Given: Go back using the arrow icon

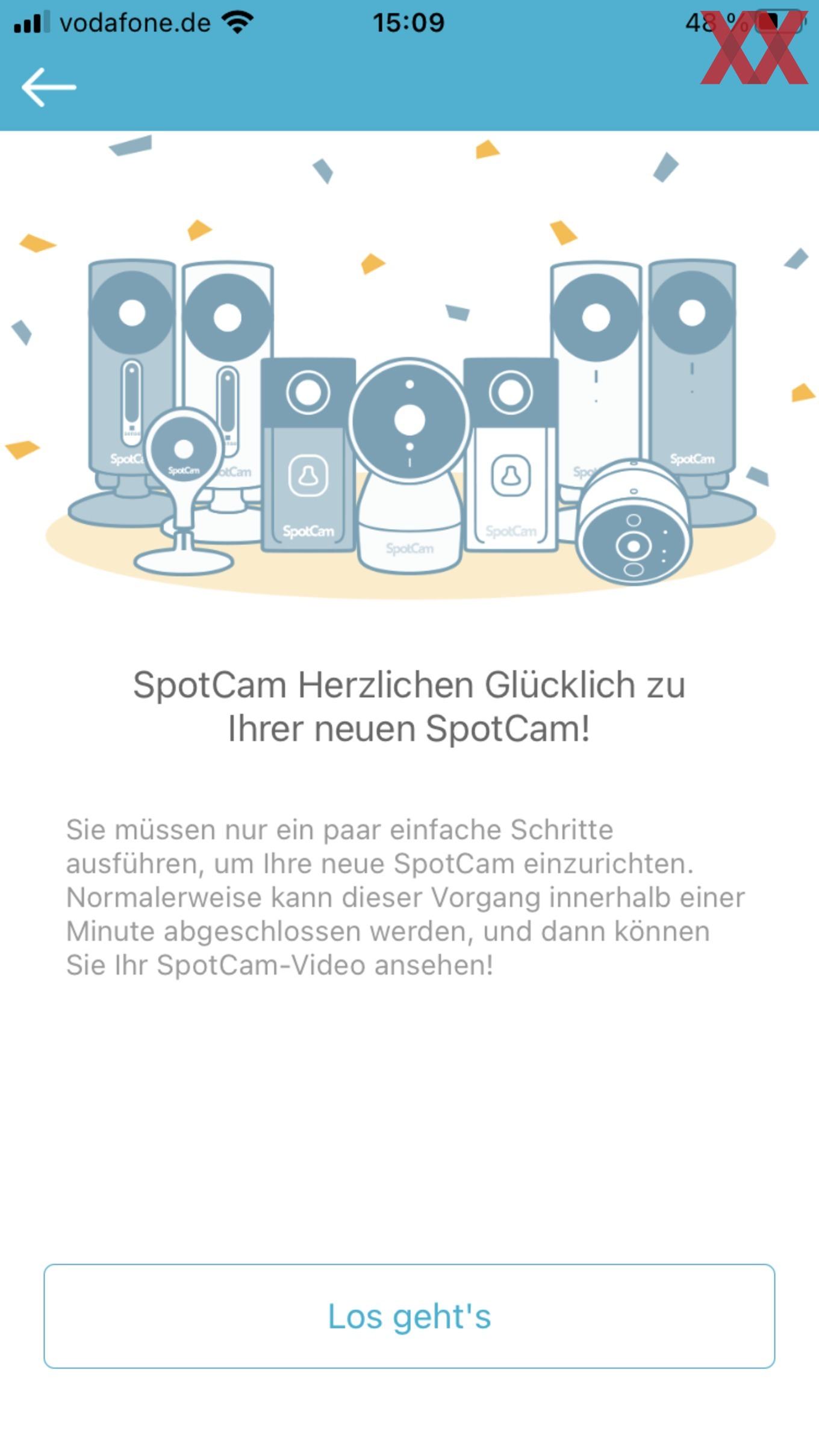Looking at the screenshot, I should (x=49, y=87).
